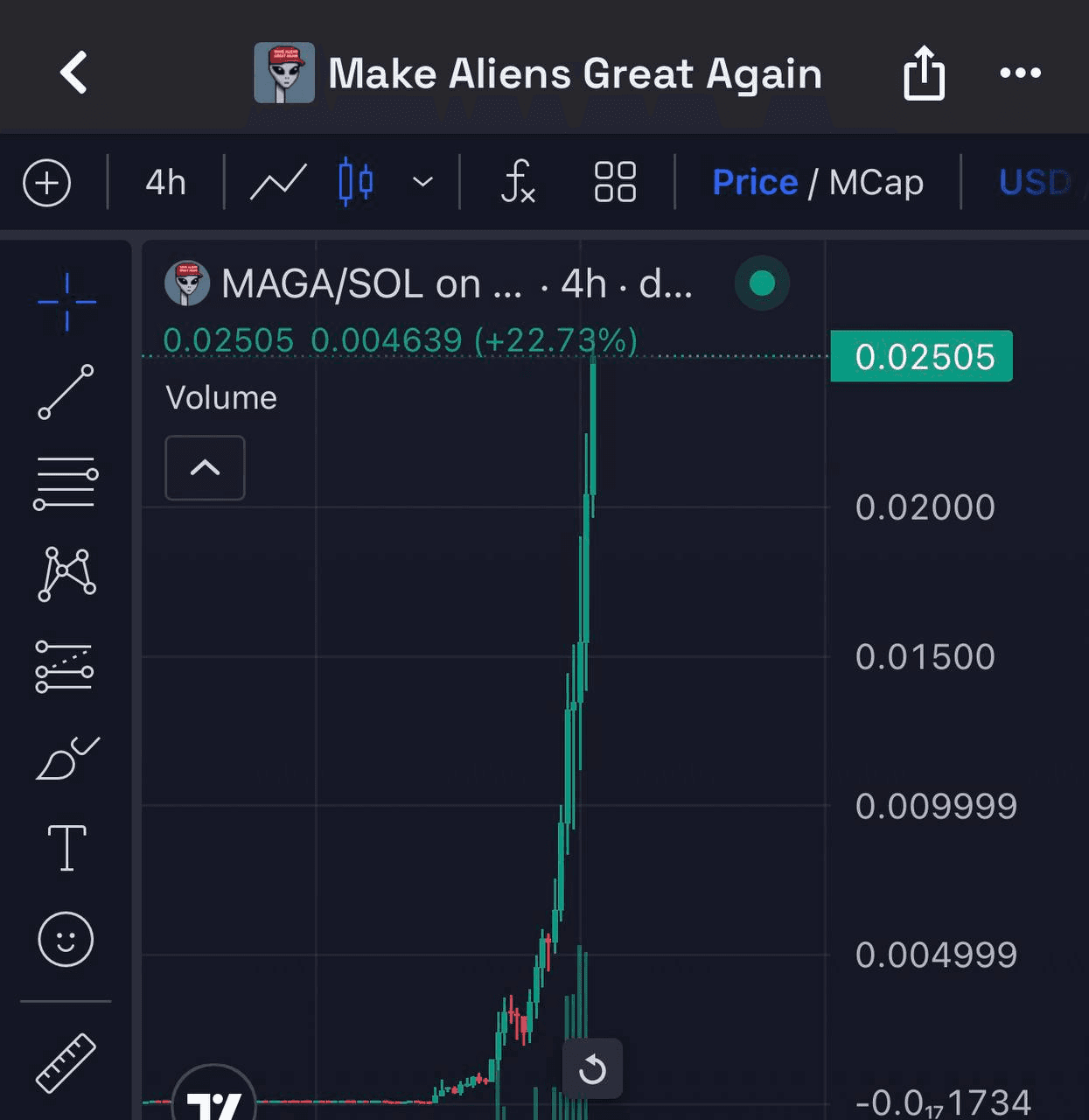Collapse the Volume indicator legend
This screenshot has height=1120, width=1089.
(205, 468)
